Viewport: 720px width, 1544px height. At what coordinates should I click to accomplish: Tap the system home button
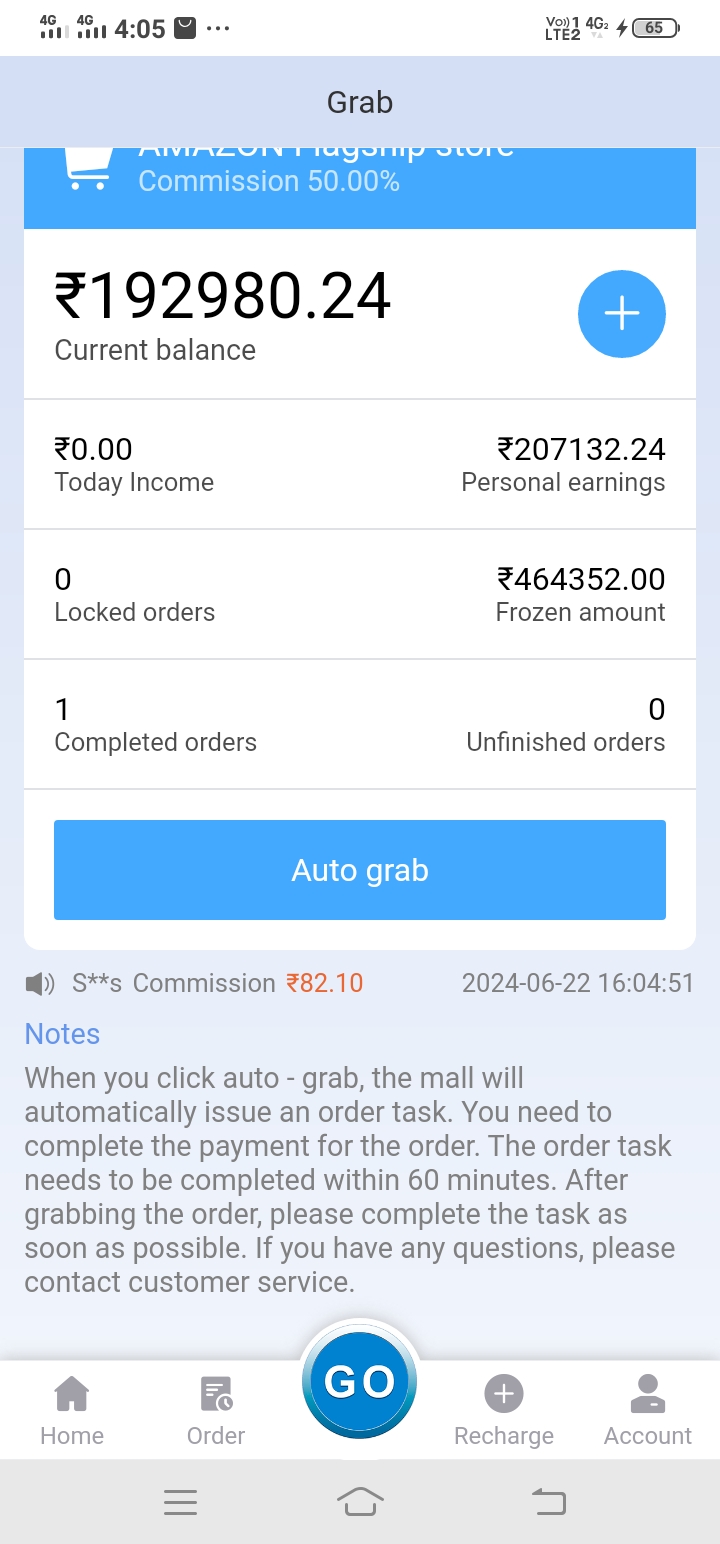click(x=360, y=1501)
